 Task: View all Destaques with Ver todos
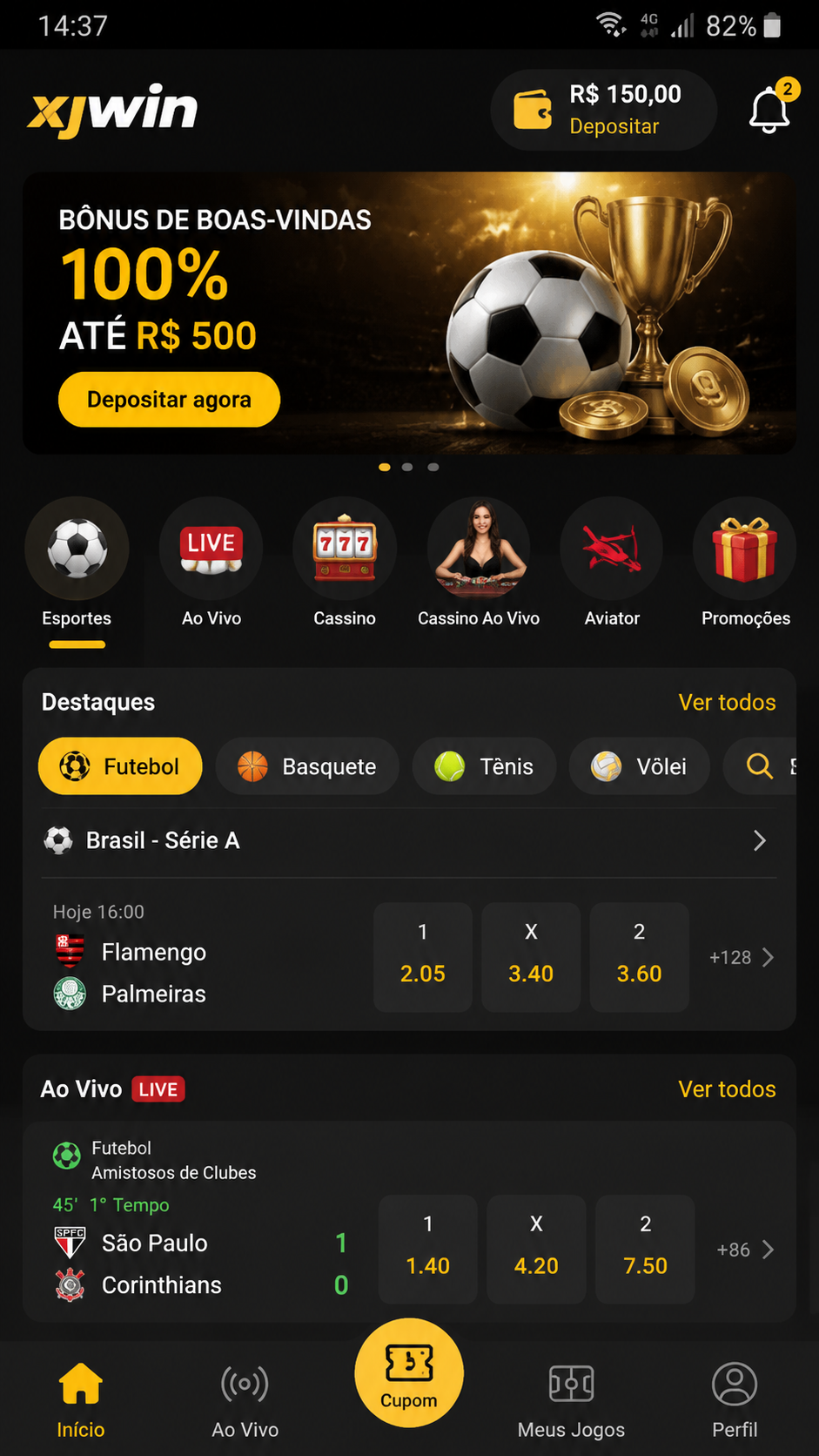coord(727,702)
